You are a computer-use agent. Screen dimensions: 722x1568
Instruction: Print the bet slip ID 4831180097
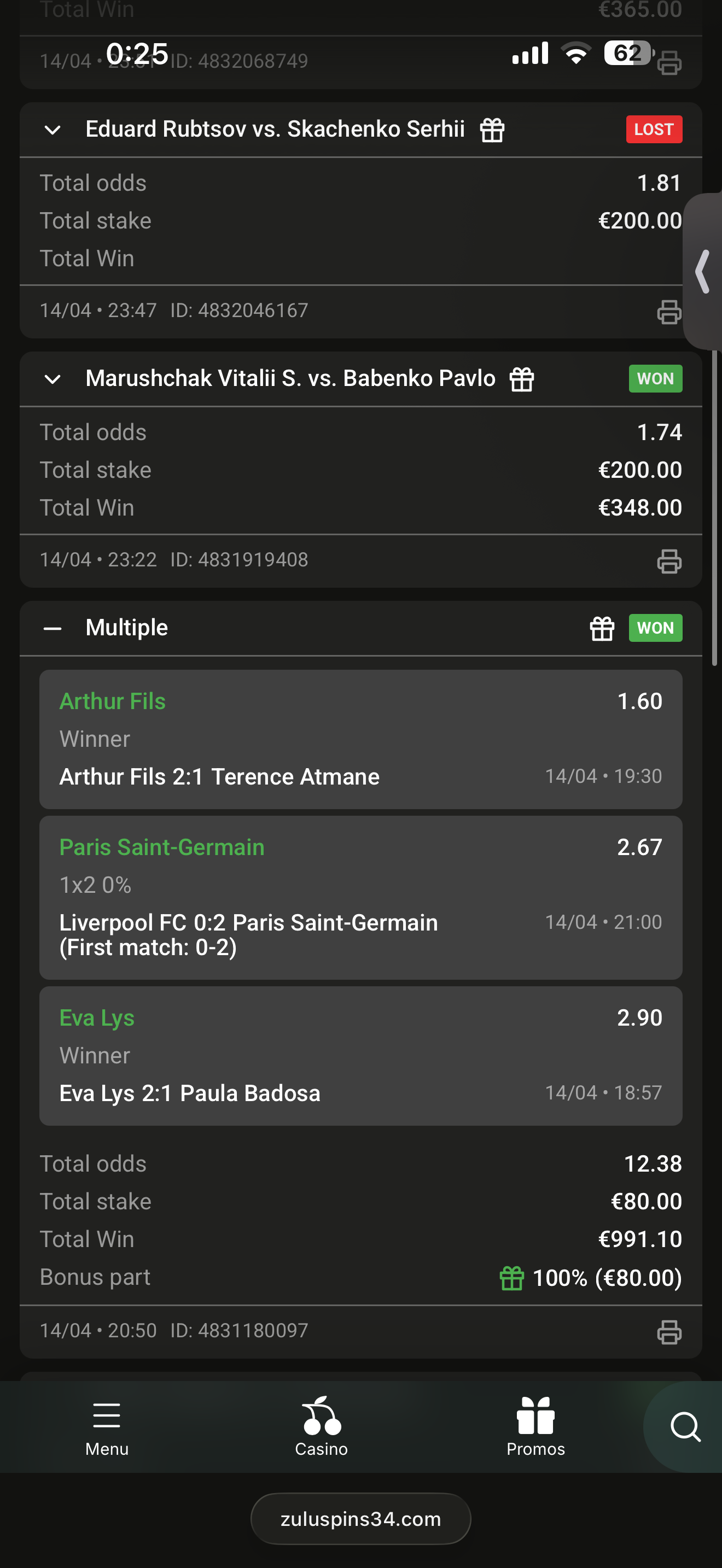pyautogui.click(x=668, y=1331)
